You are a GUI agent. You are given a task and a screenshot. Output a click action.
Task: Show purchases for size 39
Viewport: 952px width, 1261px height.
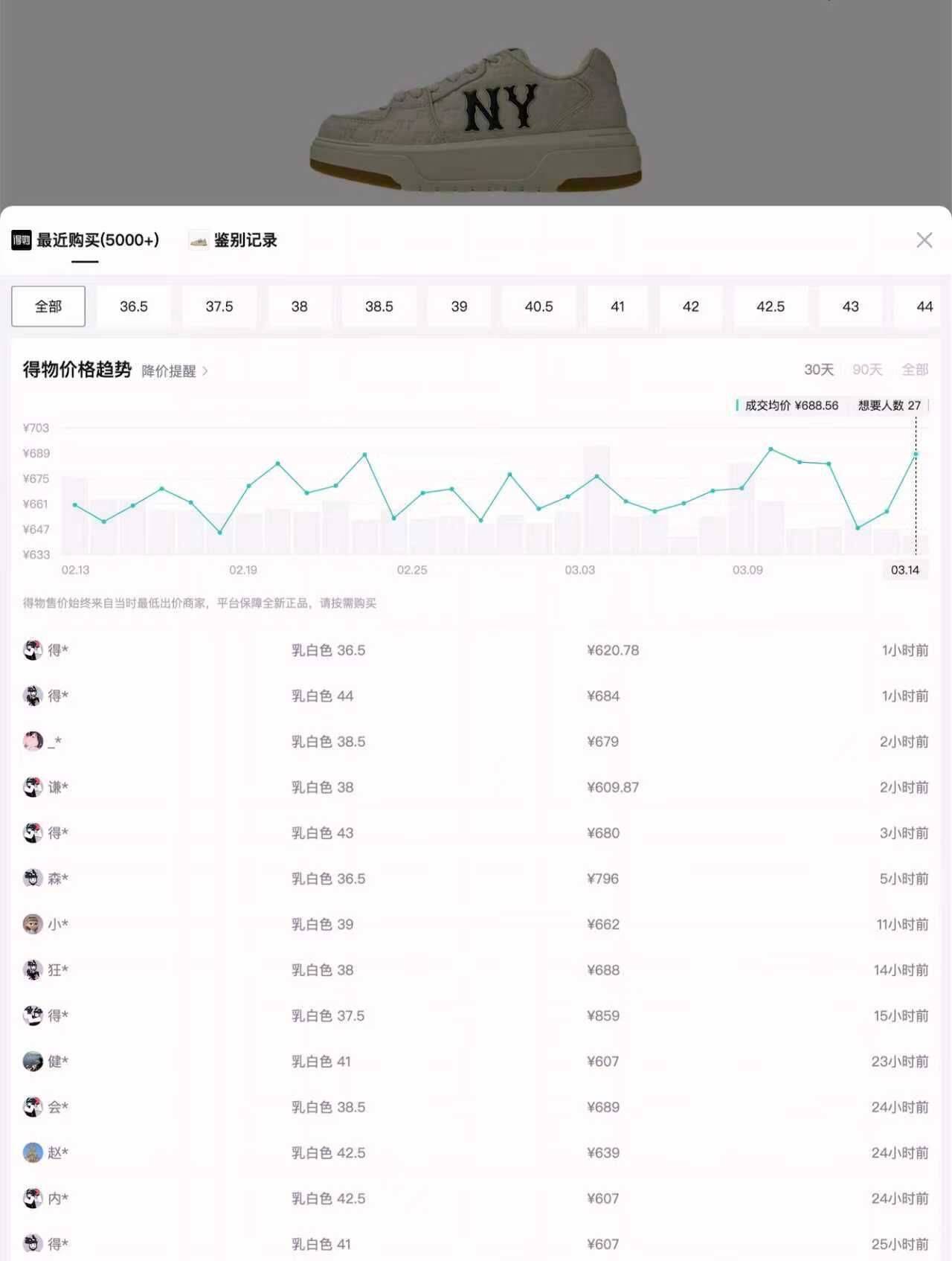coord(459,307)
